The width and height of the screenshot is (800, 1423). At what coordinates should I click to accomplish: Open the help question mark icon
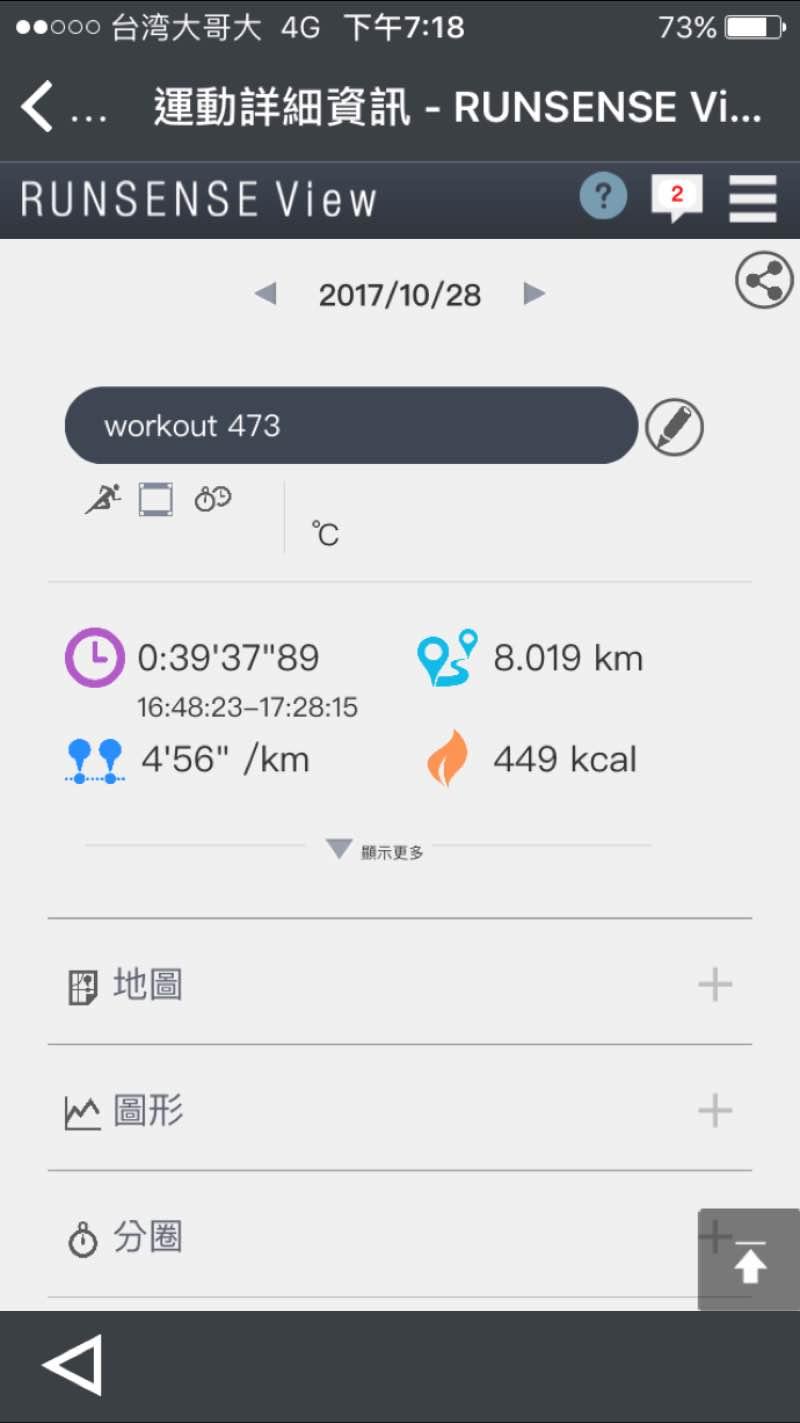pos(603,197)
